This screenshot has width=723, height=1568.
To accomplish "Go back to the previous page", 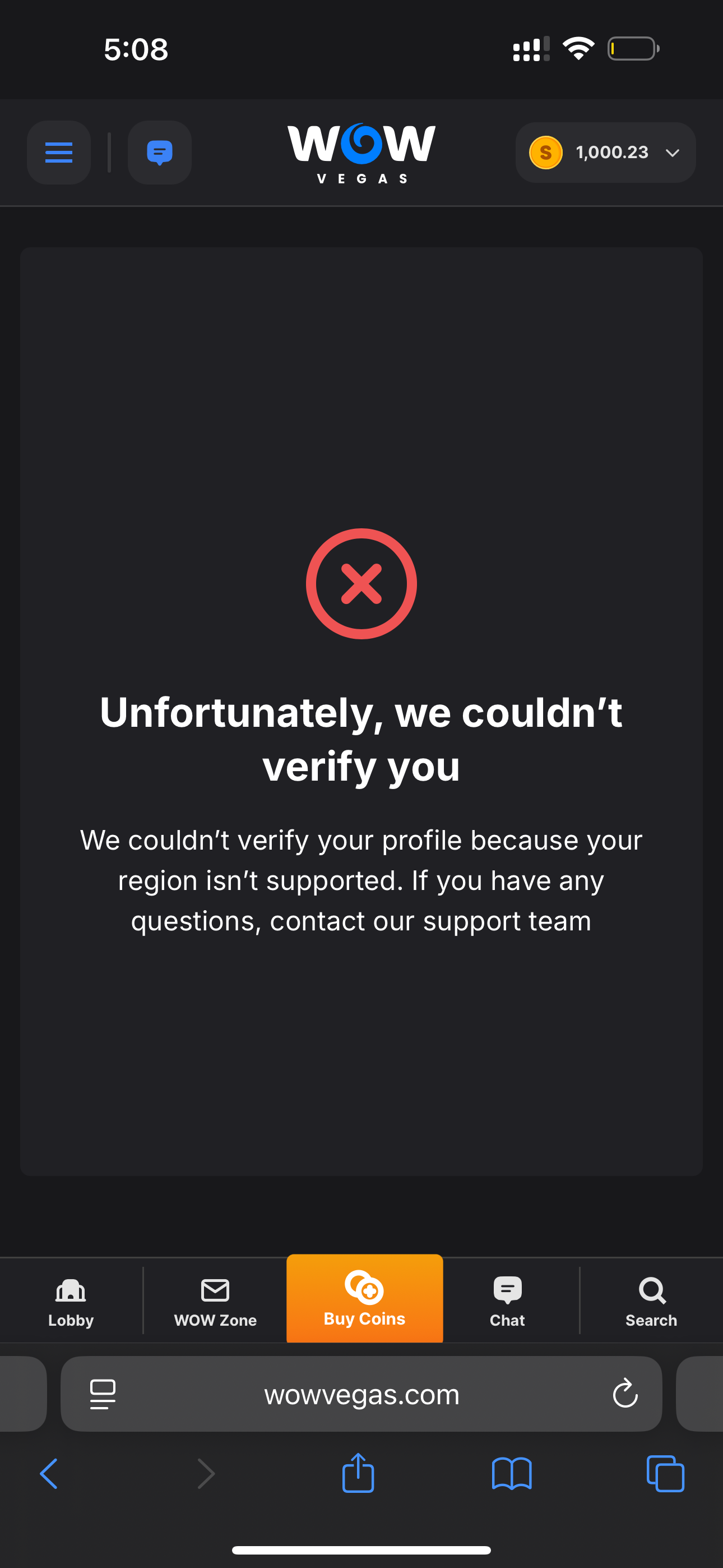I will coord(49,1474).
